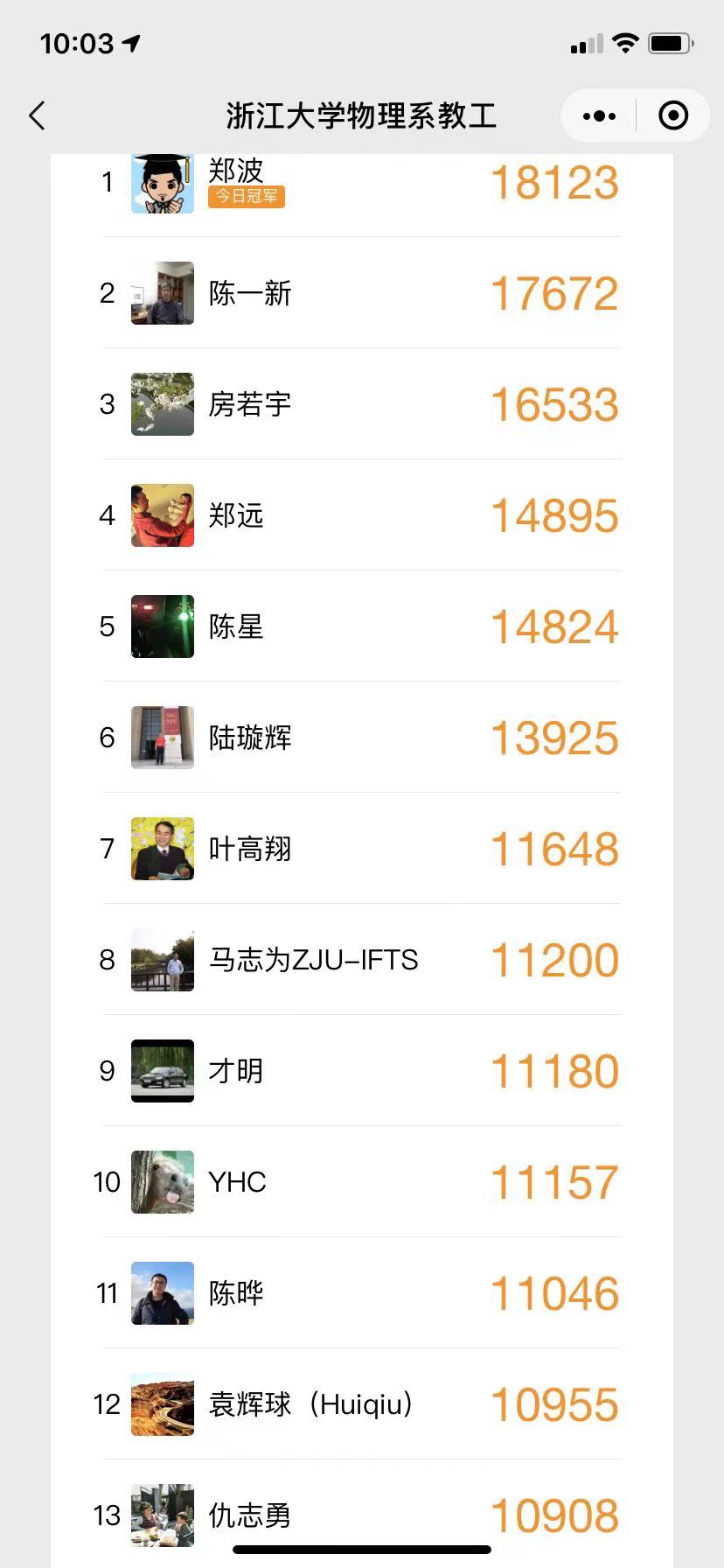View 仇志勇's ranking entry
Screen dimensions: 724x1568
click(x=361, y=1515)
